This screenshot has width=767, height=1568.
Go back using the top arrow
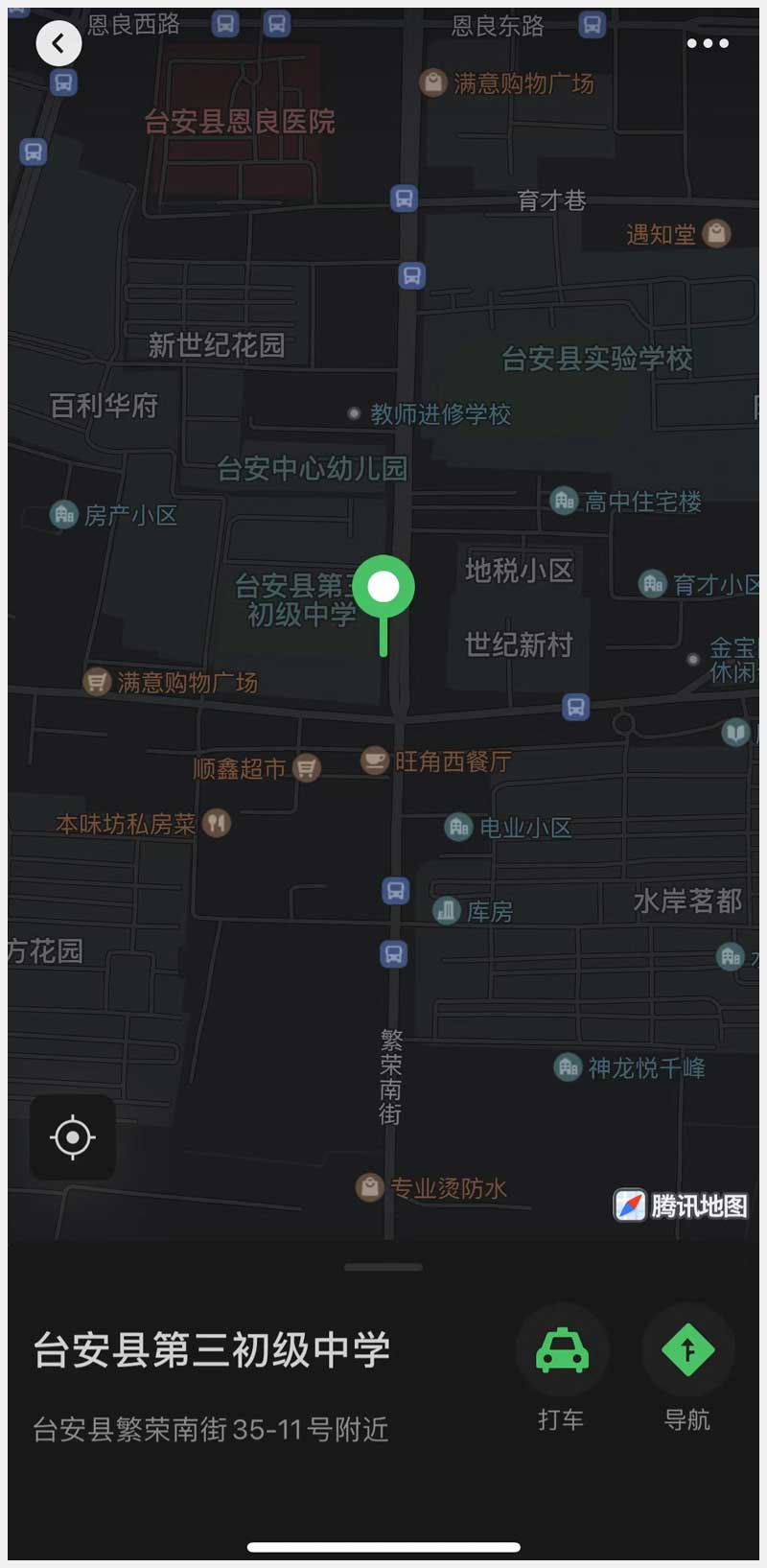58,43
